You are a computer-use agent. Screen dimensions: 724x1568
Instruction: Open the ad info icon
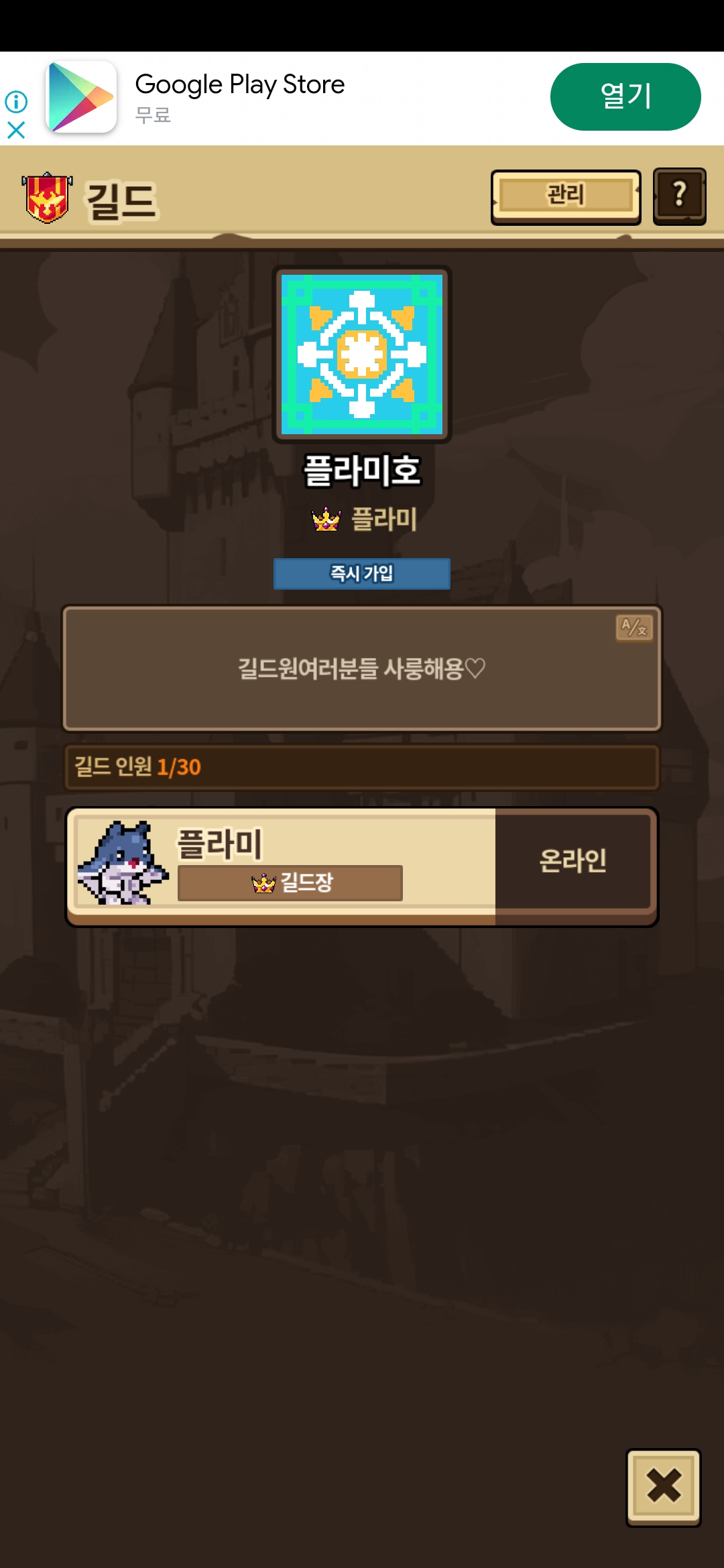click(16, 102)
